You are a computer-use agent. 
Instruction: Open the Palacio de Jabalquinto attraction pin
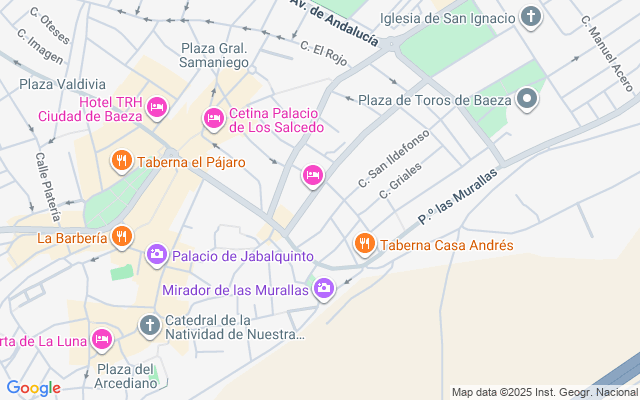coord(156,256)
